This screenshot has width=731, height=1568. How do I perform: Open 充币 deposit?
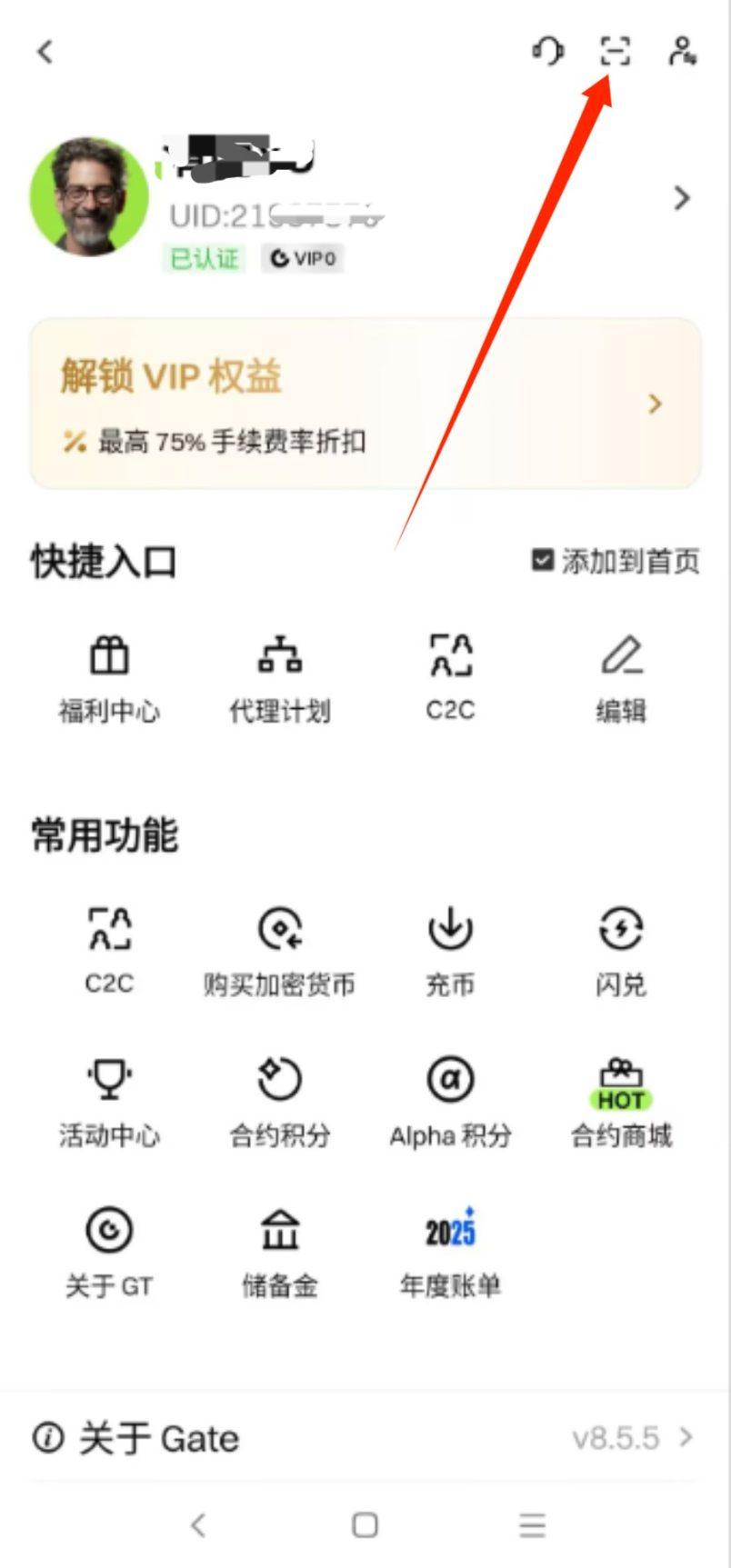coord(450,950)
